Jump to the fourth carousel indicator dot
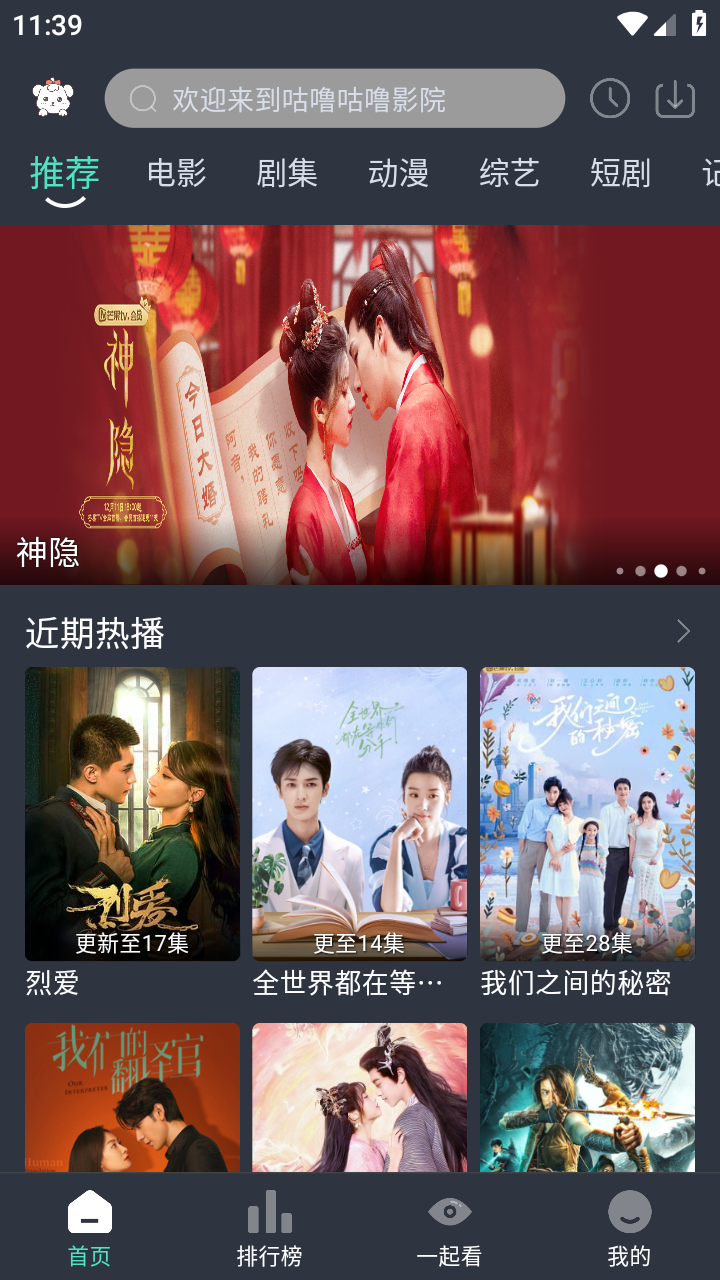The height and width of the screenshot is (1280, 720). [x=679, y=570]
